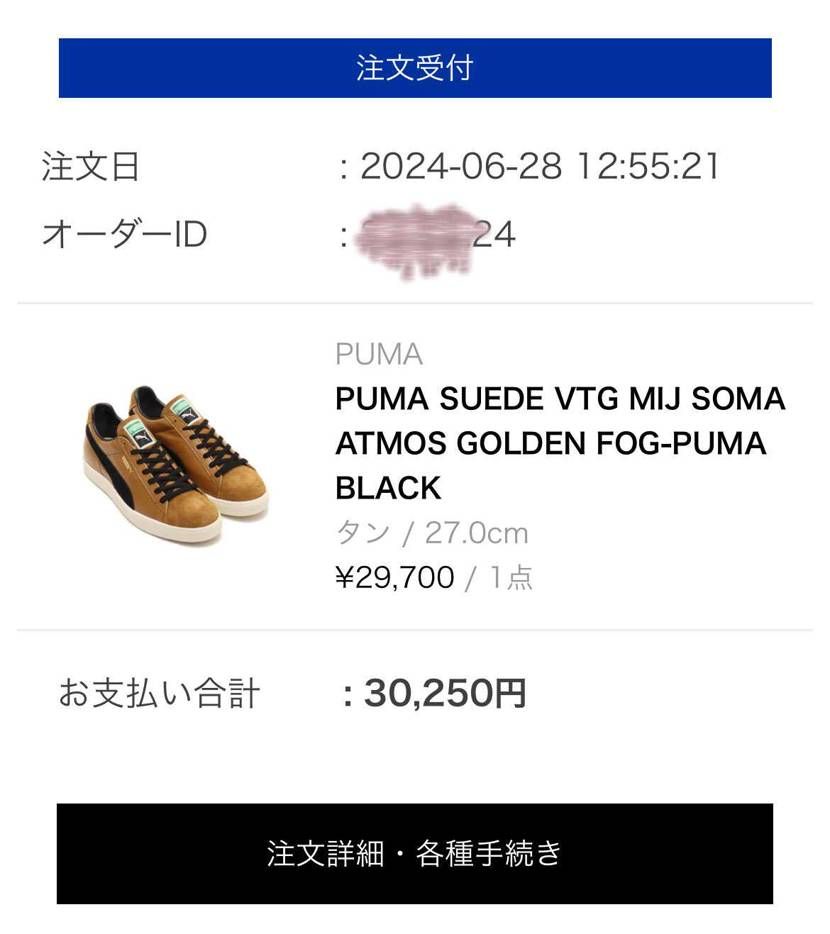
Task: Select the オーダーID label
Action: [x=123, y=235]
